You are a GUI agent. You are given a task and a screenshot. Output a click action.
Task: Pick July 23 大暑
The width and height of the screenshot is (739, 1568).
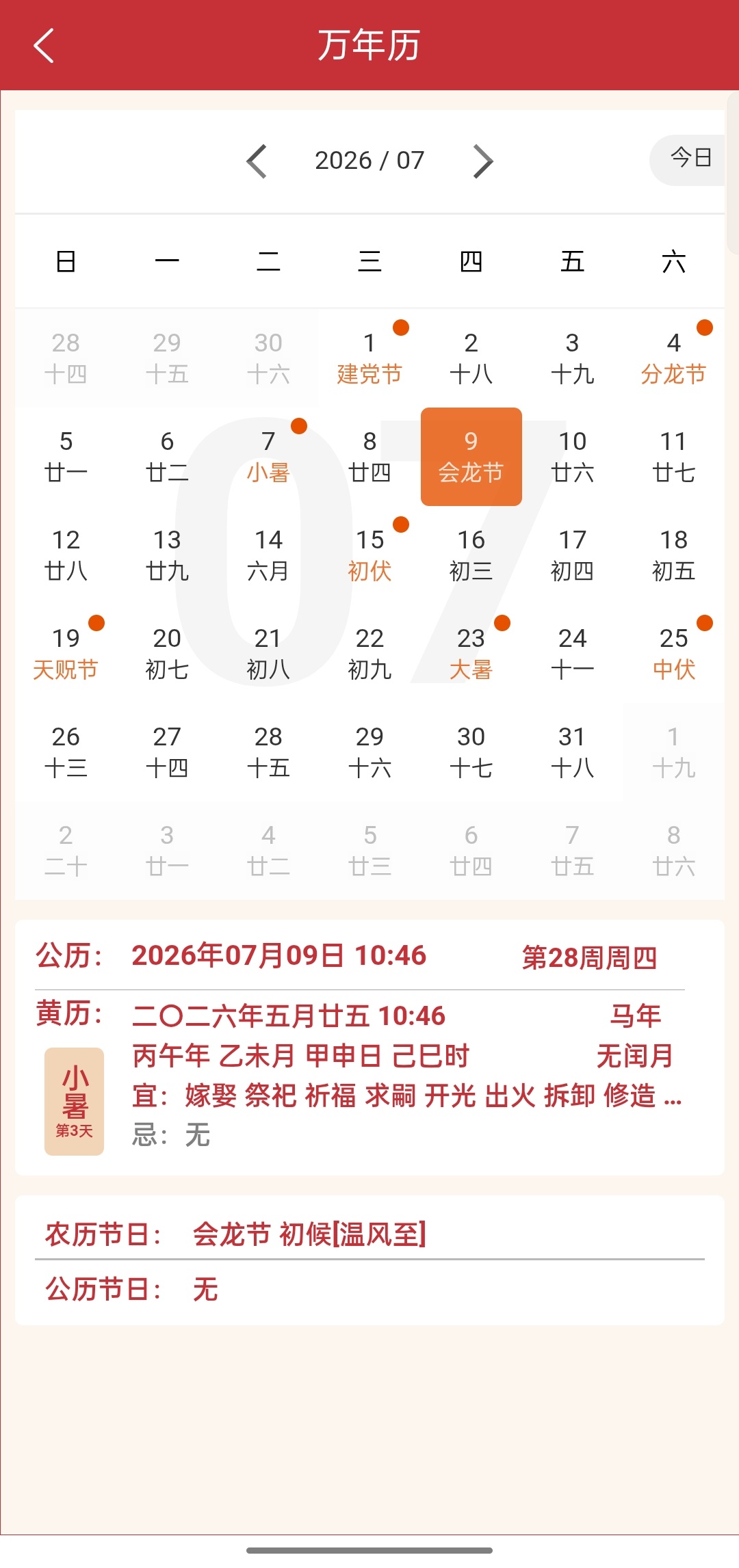471,654
